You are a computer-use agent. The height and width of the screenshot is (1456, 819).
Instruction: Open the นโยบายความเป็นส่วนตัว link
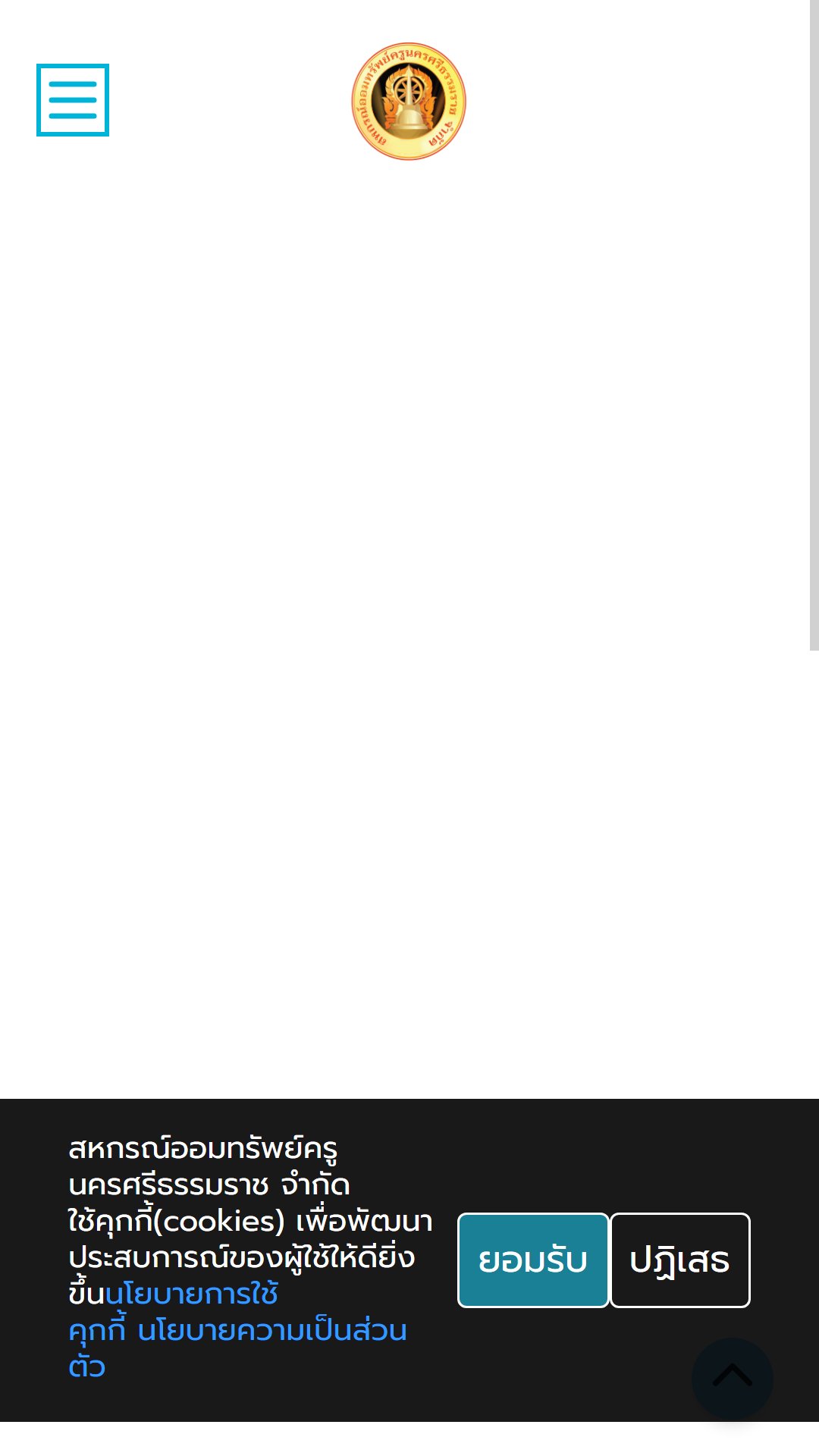coord(271,1331)
